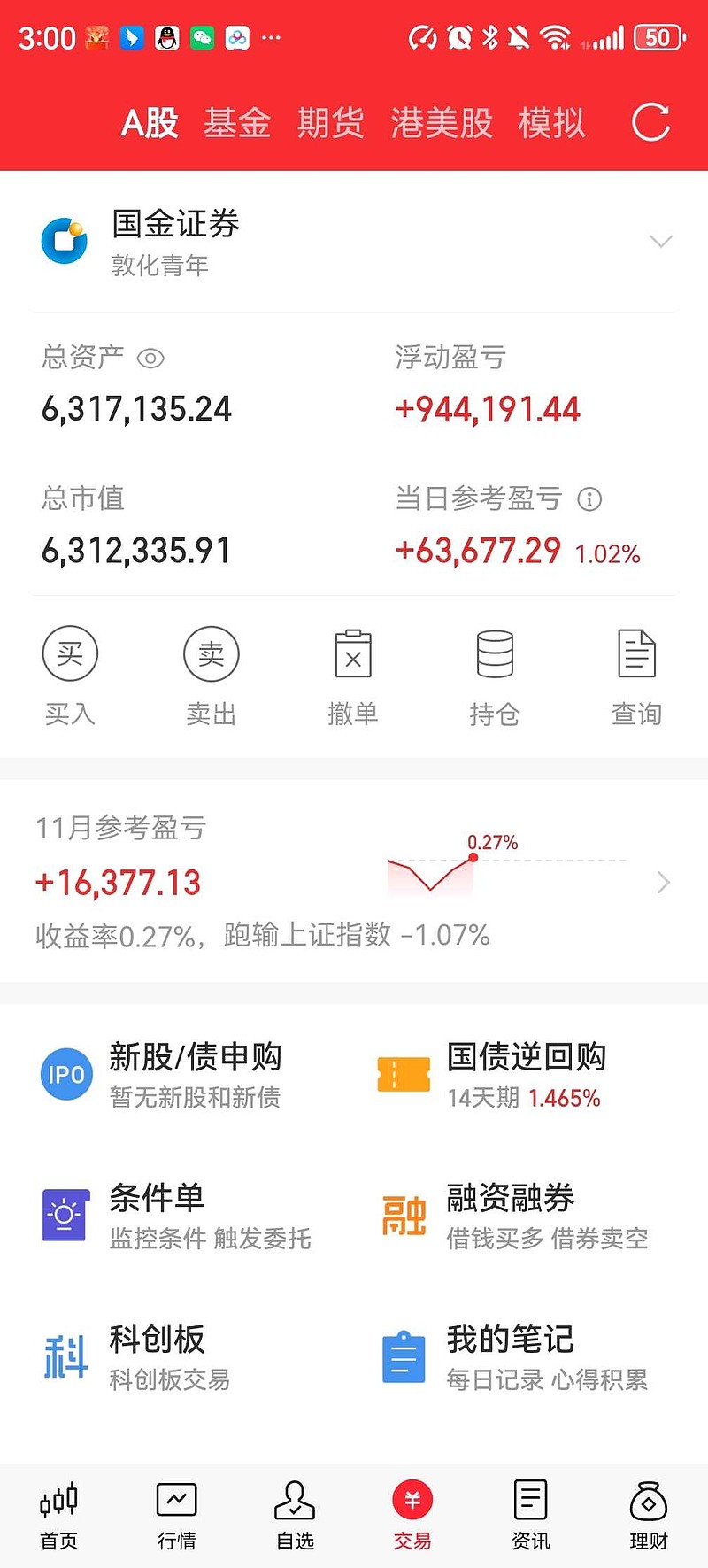Screen dimensions: 708x1568
Task: Open 理财 from the bottom navigation
Action: (x=648, y=1516)
